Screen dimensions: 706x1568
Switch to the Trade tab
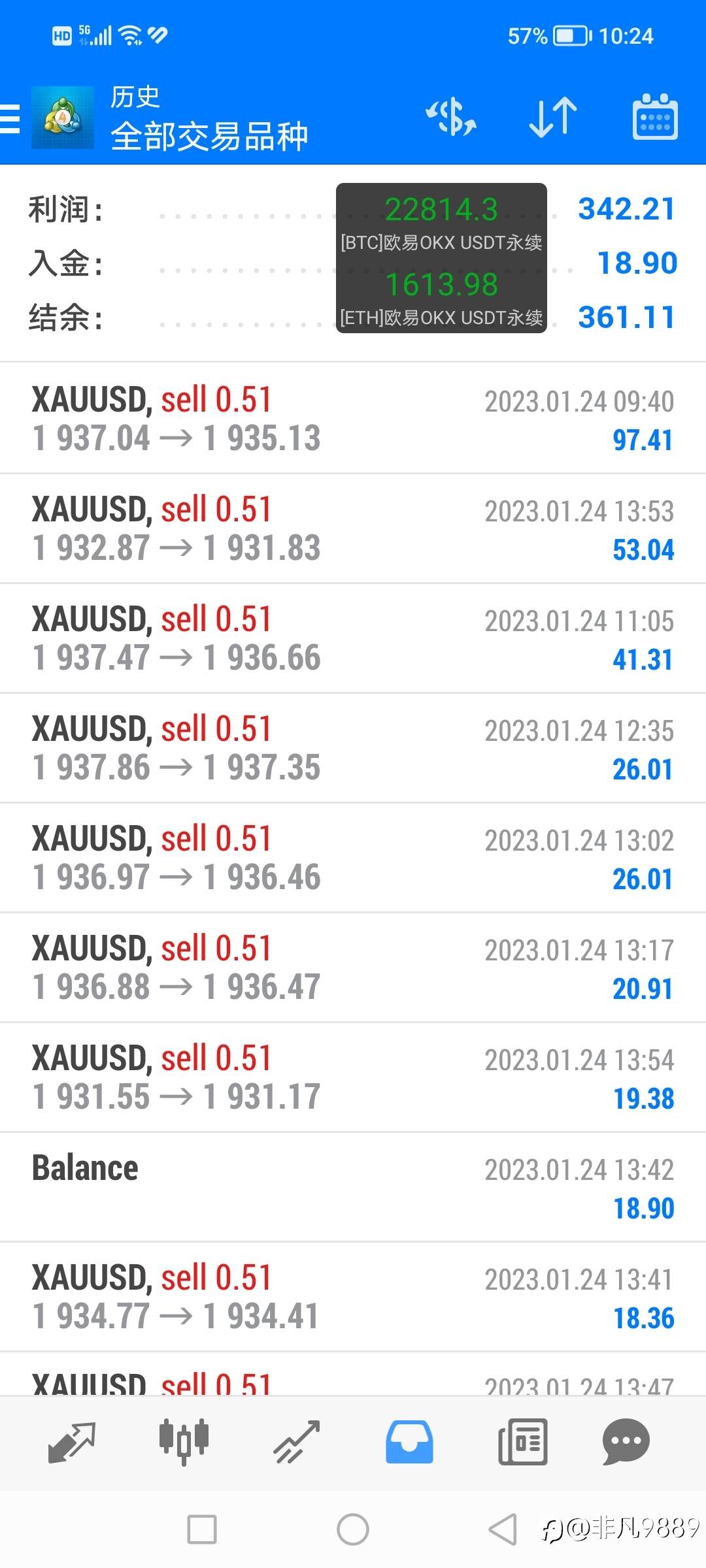[x=297, y=1442]
